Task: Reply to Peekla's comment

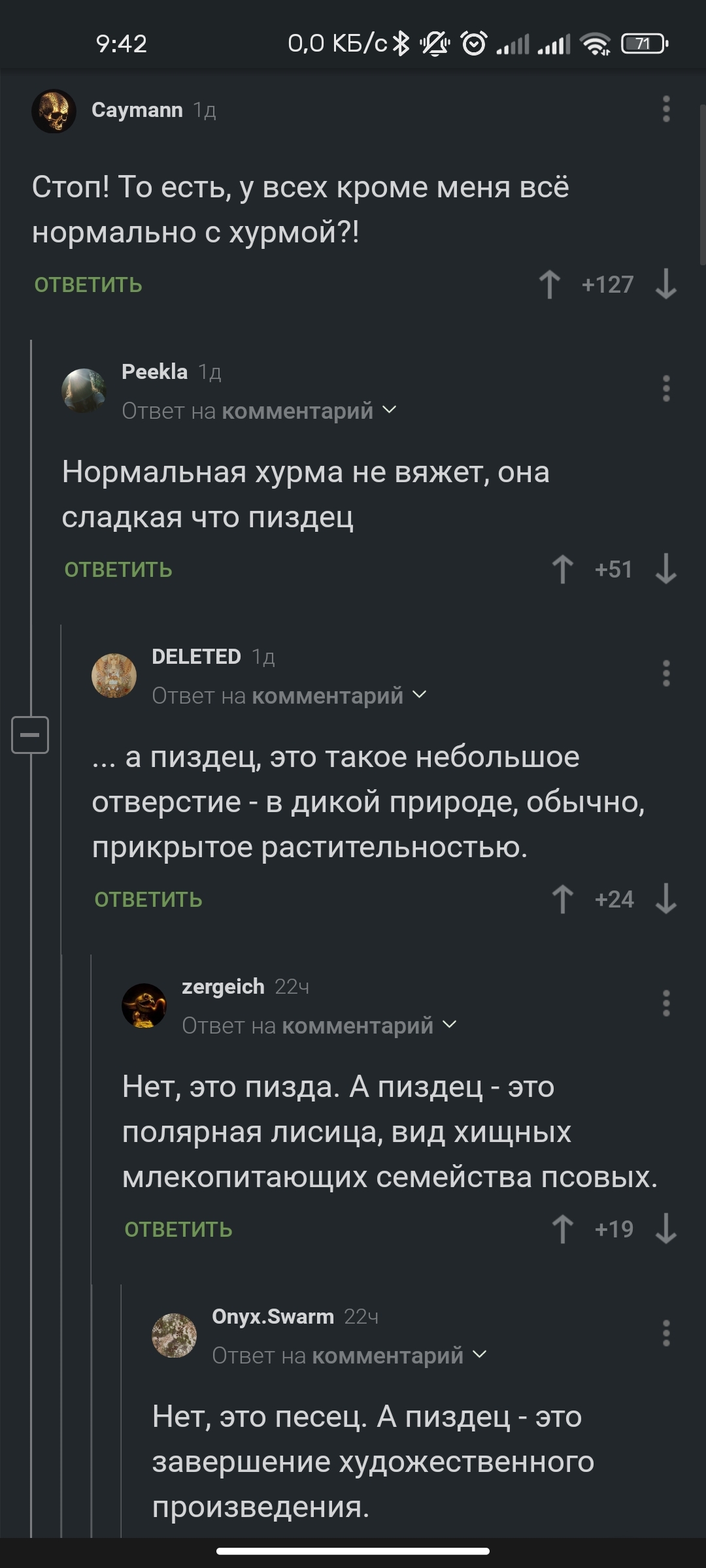Action: [x=118, y=570]
